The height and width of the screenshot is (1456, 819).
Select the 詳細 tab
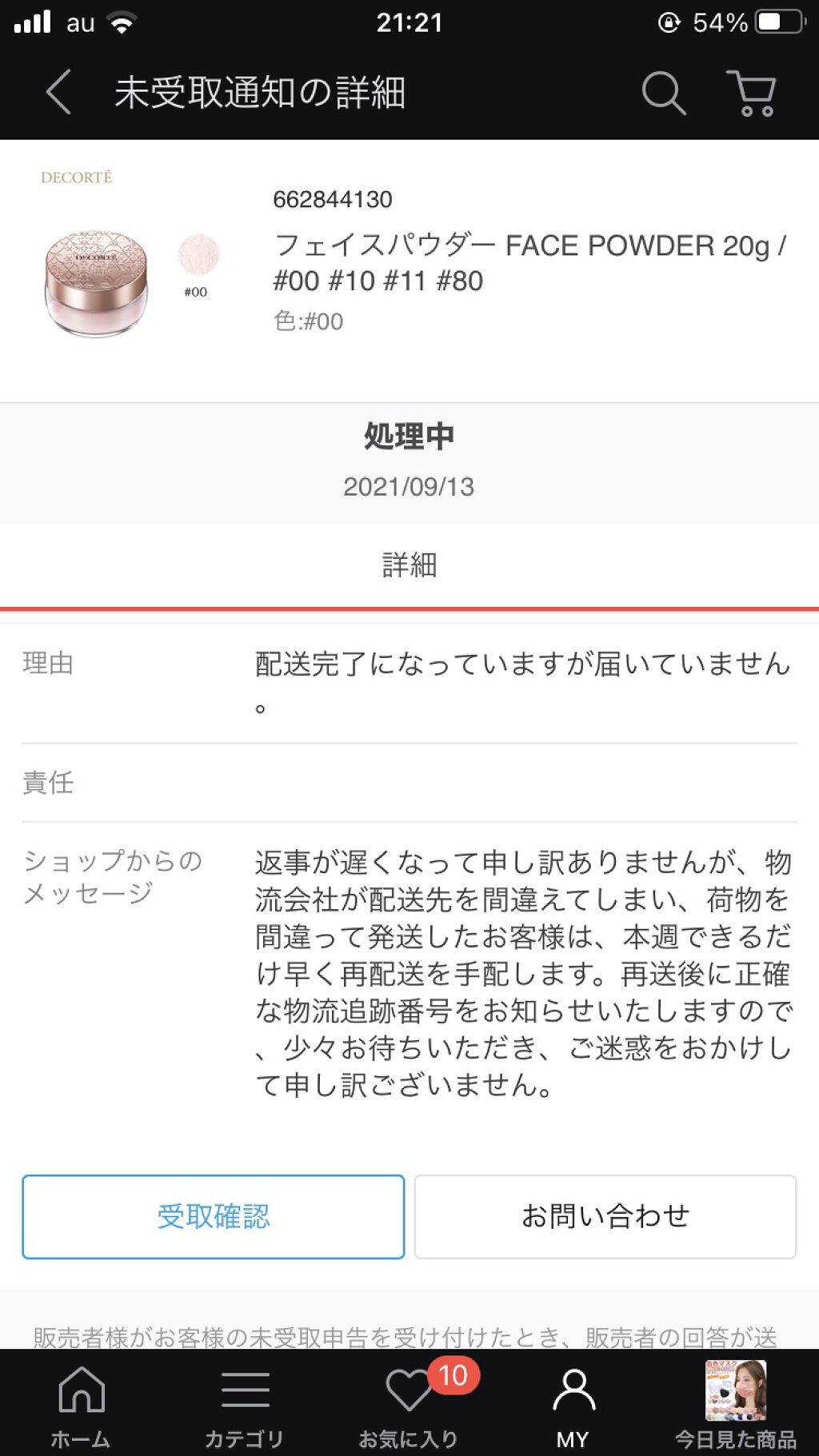[x=409, y=565]
